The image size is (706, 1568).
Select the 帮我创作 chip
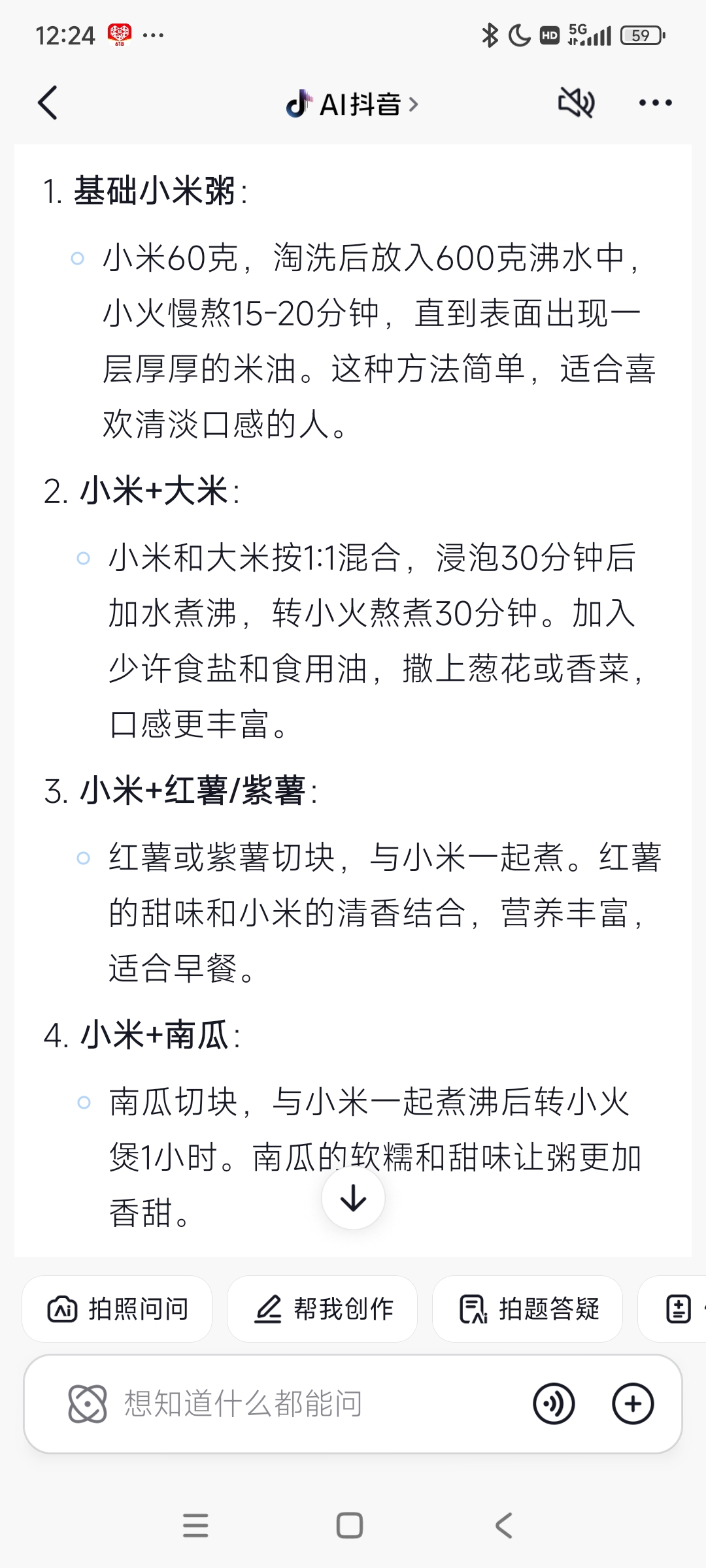[x=322, y=1309]
